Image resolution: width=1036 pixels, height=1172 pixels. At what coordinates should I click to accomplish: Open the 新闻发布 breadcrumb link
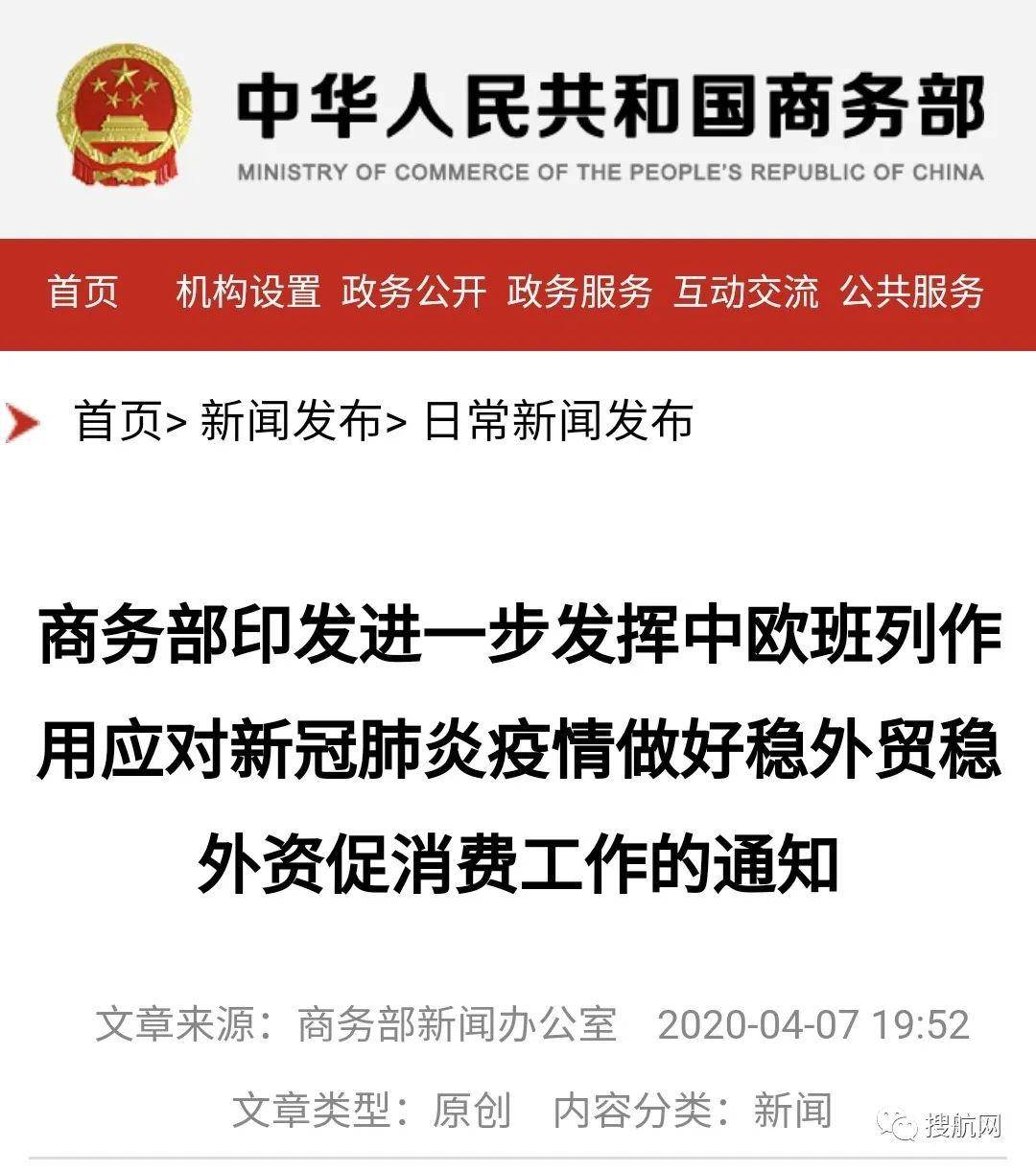(290, 421)
